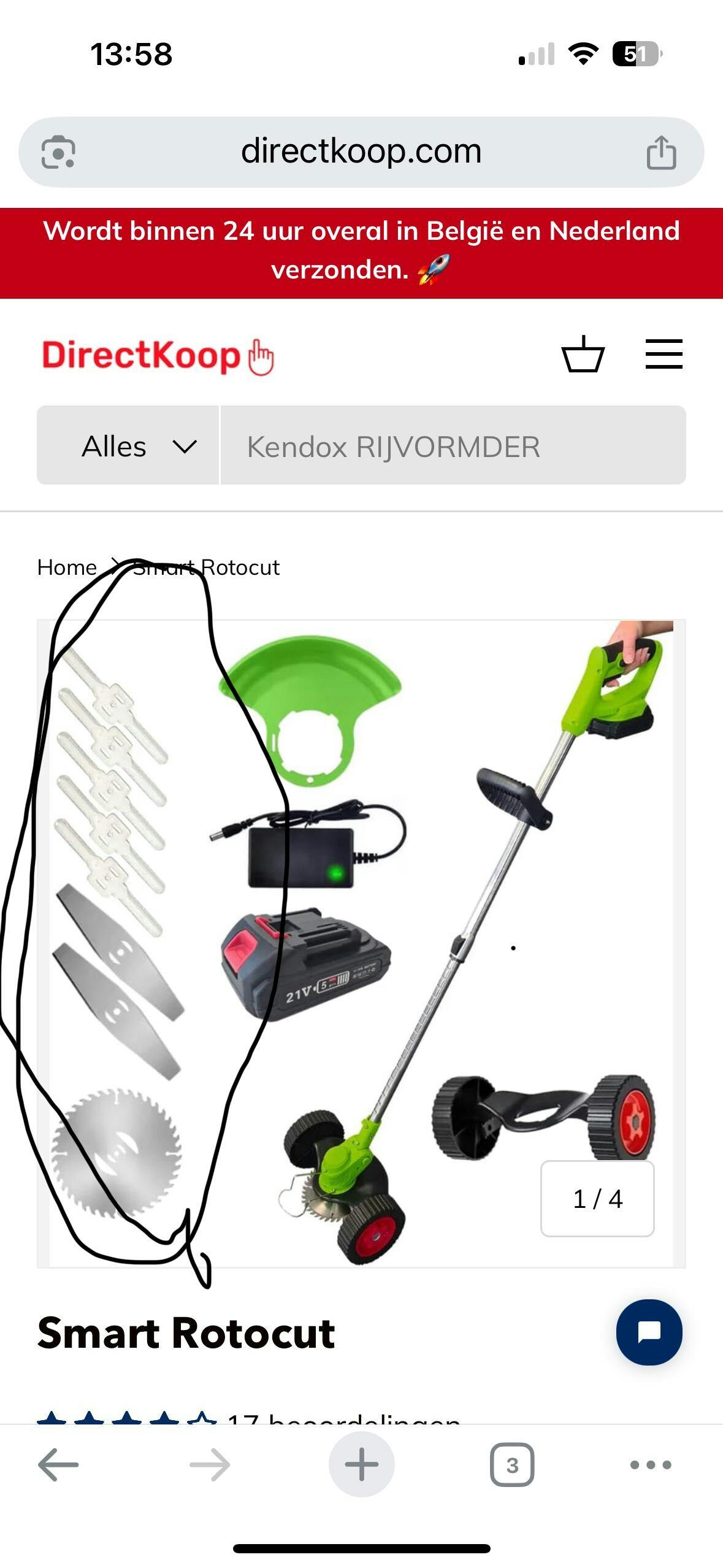The height and width of the screenshot is (1568, 723).
Task: Go to DirectKoop homepage via logo
Action: coord(158,356)
